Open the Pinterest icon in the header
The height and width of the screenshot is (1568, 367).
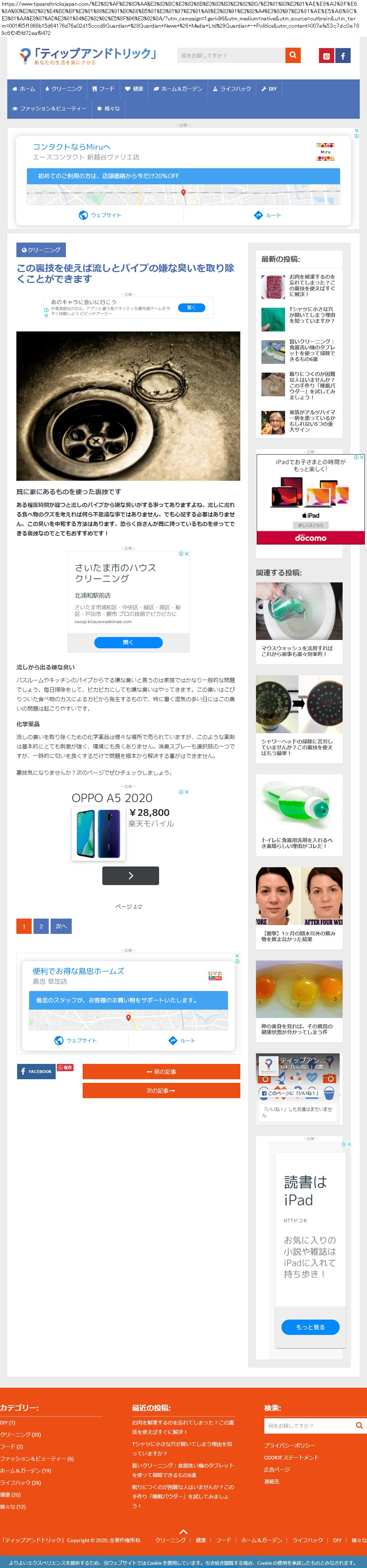tap(326, 56)
